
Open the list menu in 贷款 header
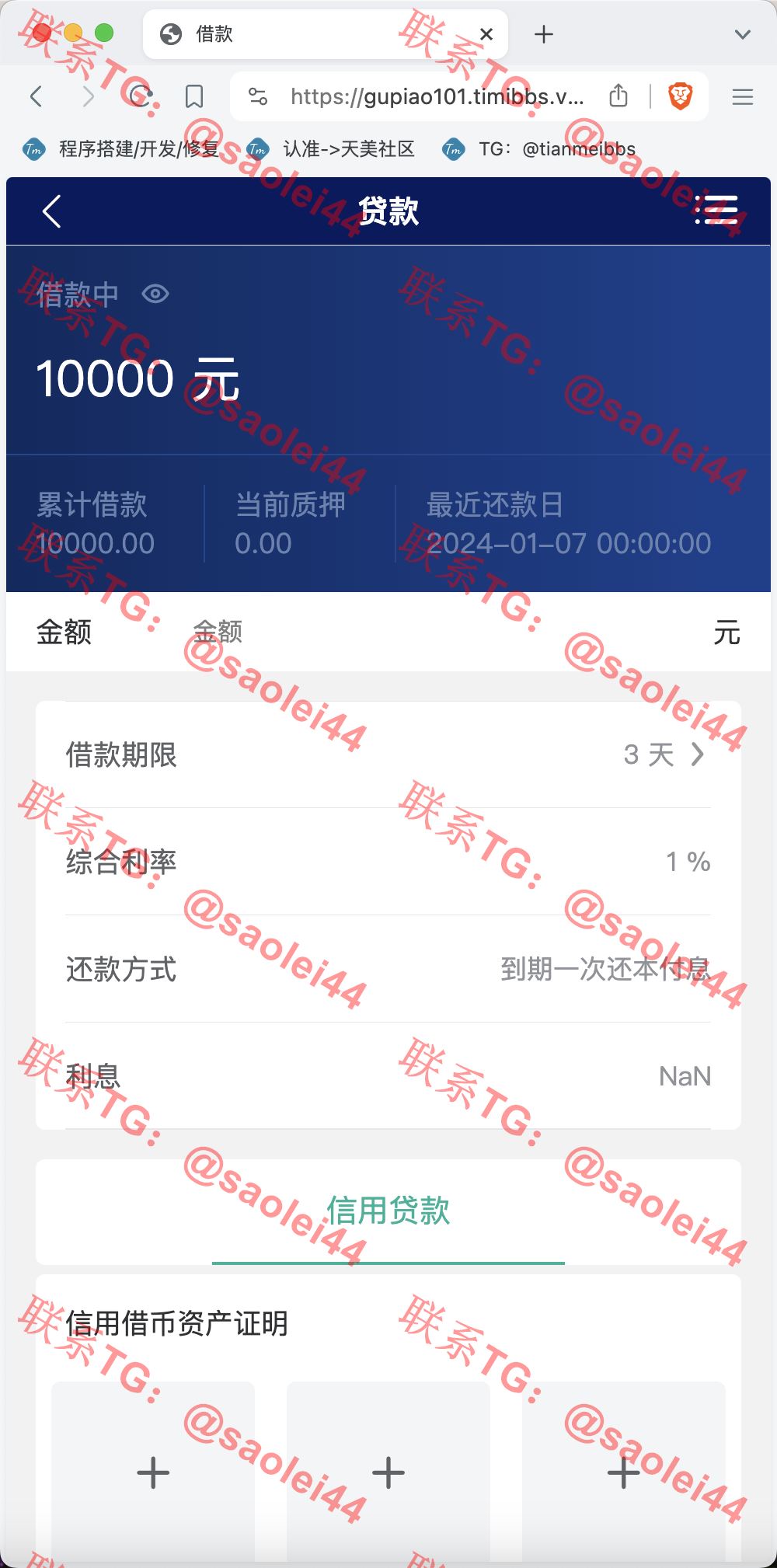pos(716,211)
